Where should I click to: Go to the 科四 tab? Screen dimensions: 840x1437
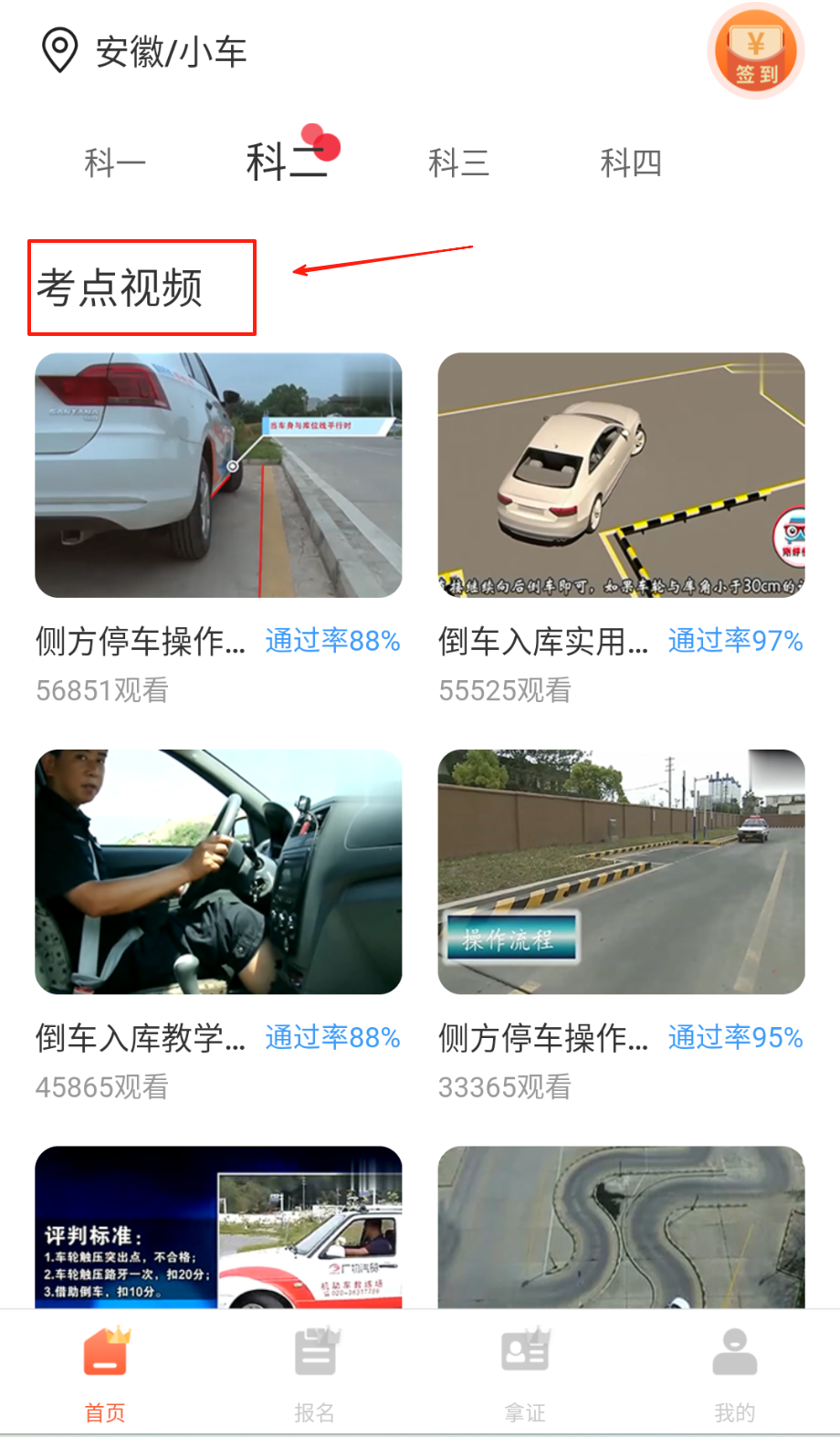coord(630,163)
